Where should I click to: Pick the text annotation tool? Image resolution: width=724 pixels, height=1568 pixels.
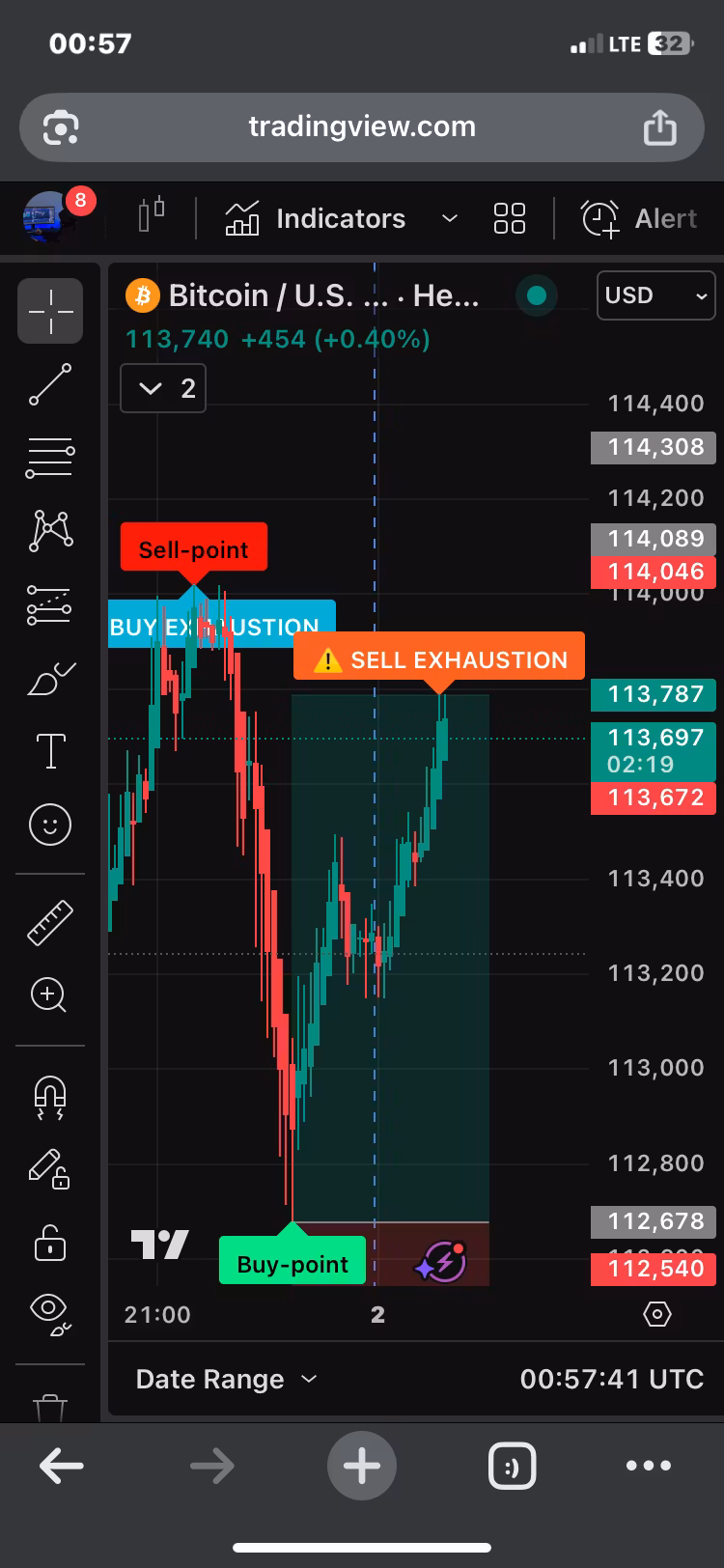50,750
